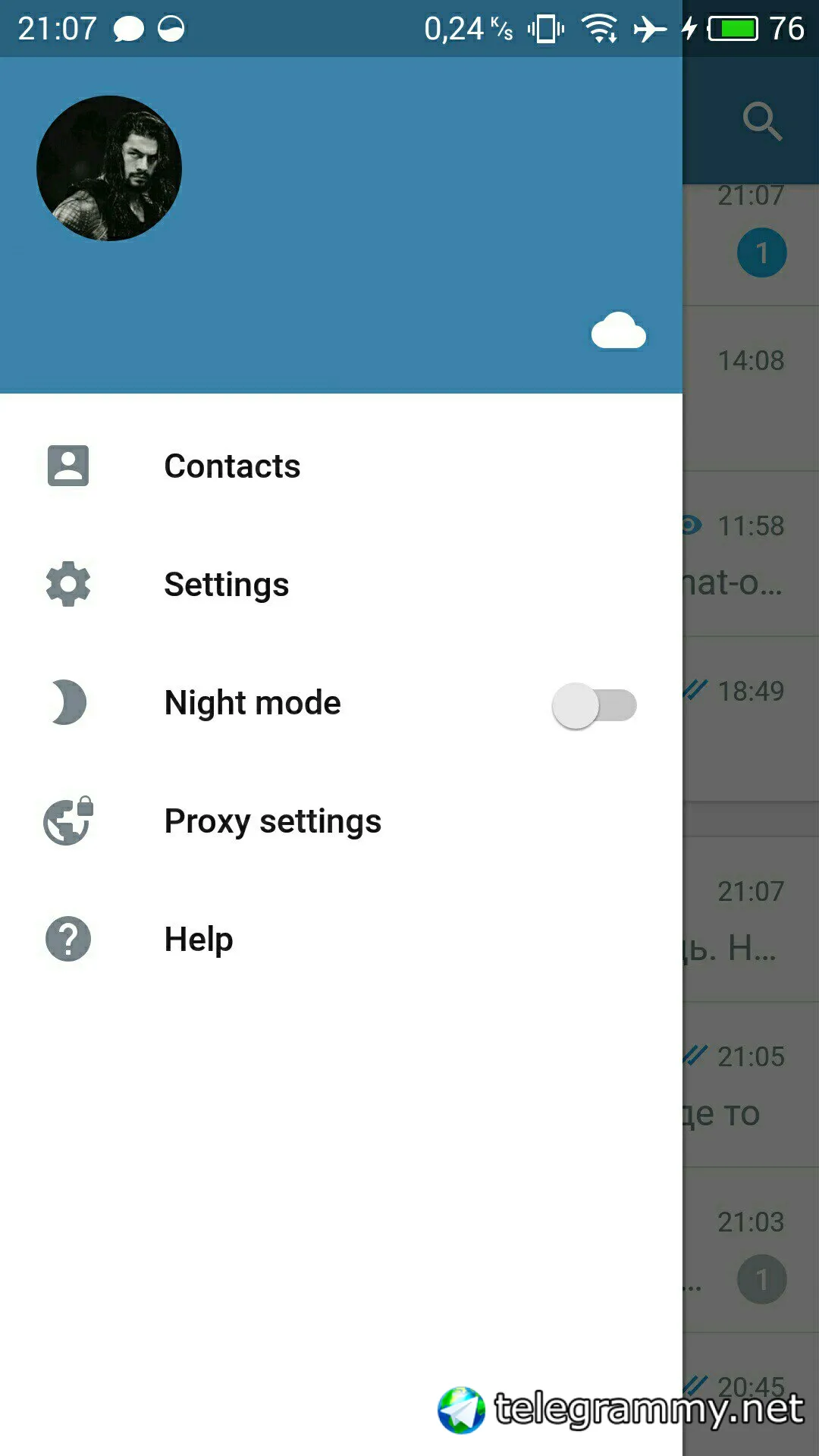
Task: Tap the search magnifier icon
Action: pyautogui.click(x=761, y=121)
